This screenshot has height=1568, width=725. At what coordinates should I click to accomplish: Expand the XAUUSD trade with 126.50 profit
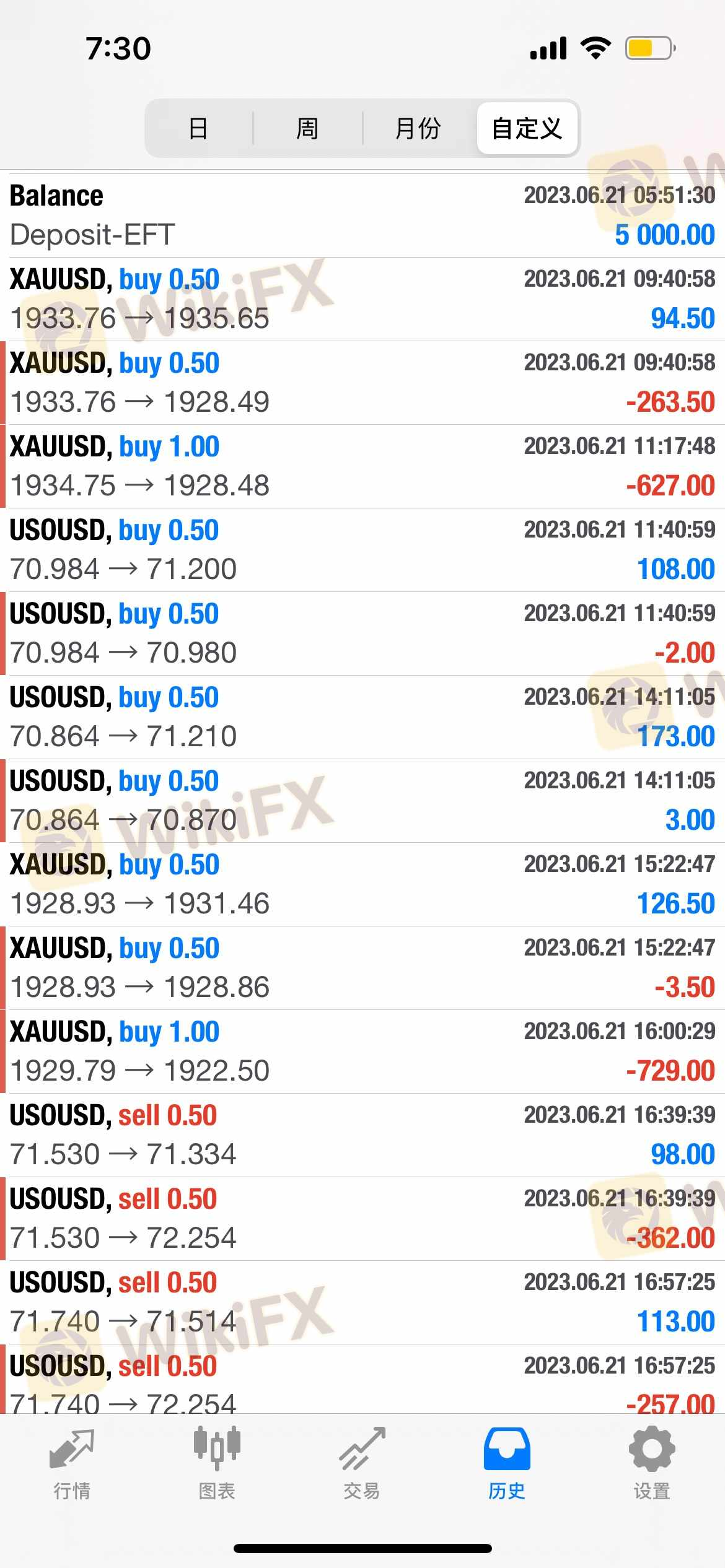click(x=362, y=884)
